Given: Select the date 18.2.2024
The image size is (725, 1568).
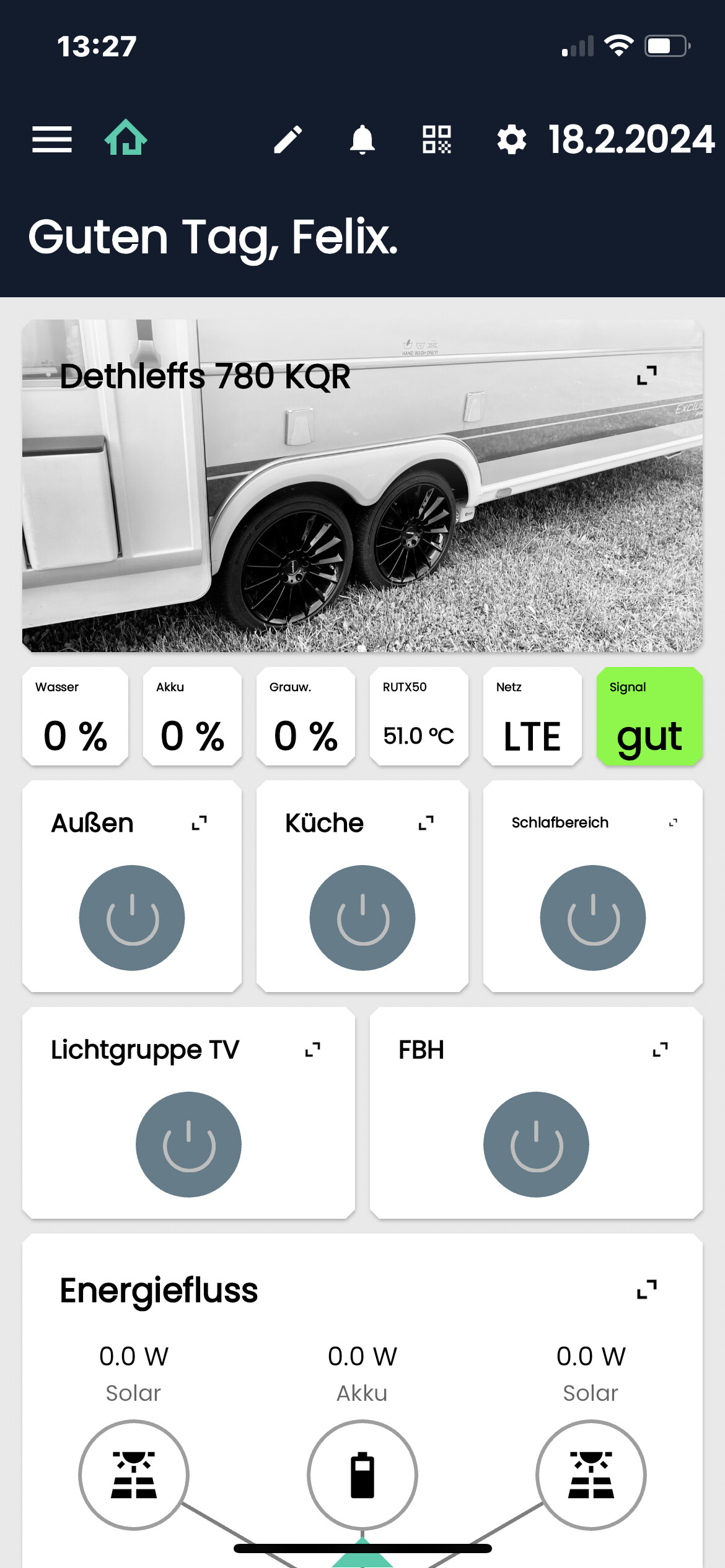Looking at the screenshot, I should click(631, 141).
